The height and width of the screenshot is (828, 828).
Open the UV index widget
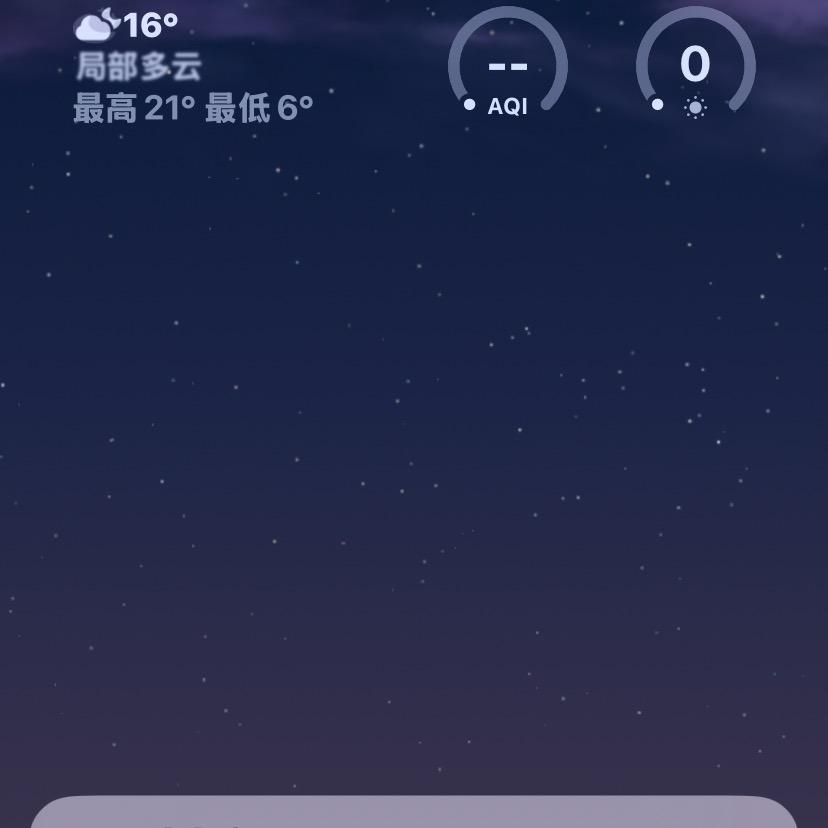click(695, 66)
